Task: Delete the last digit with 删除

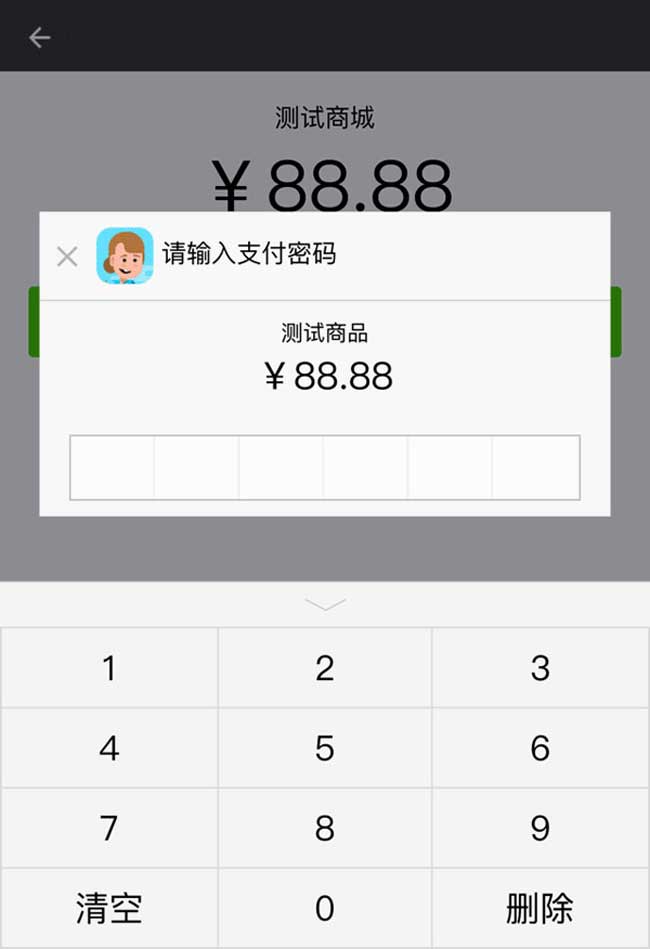Action: (540, 908)
